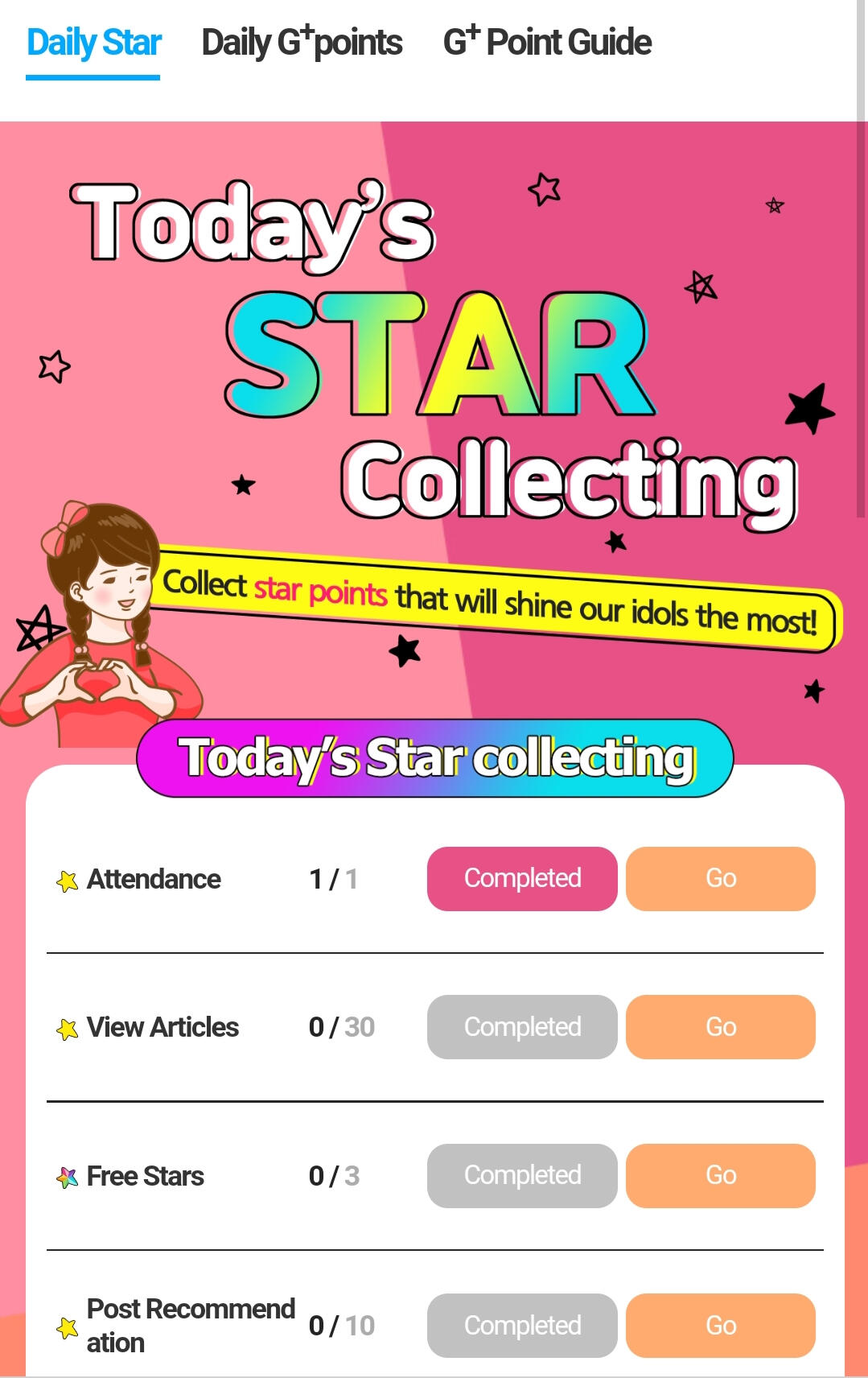Screen dimensions: 868x1378
Task: Tap Go for Post Recommendation
Action: click(720, 1325)
